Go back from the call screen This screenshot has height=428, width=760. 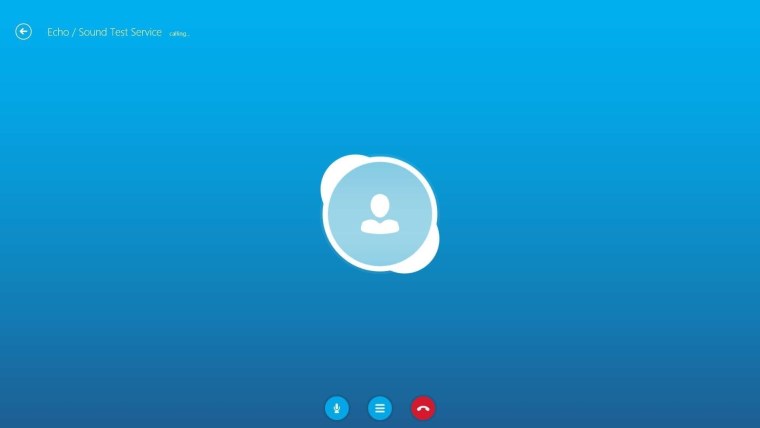click(x=23, y=32)
